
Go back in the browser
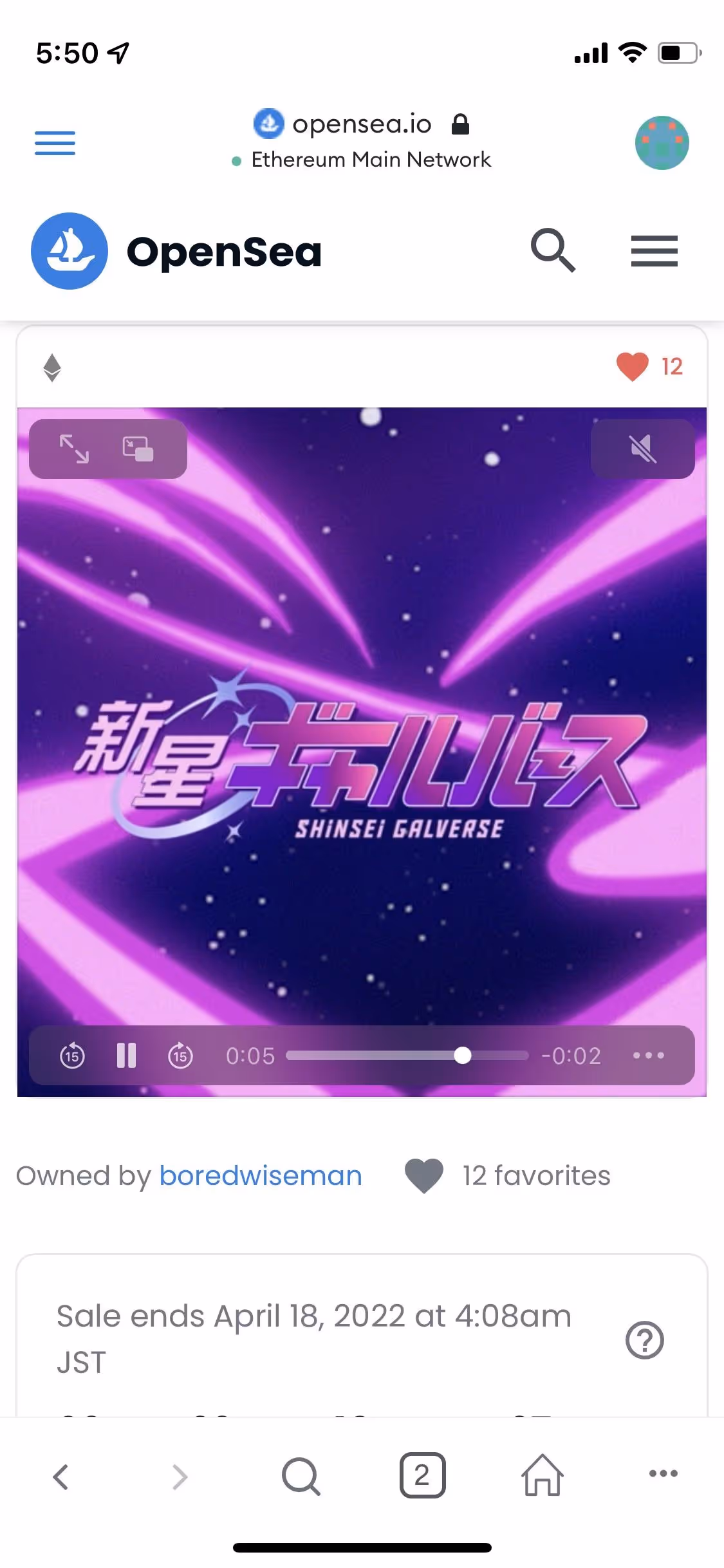click(60, 1475)
